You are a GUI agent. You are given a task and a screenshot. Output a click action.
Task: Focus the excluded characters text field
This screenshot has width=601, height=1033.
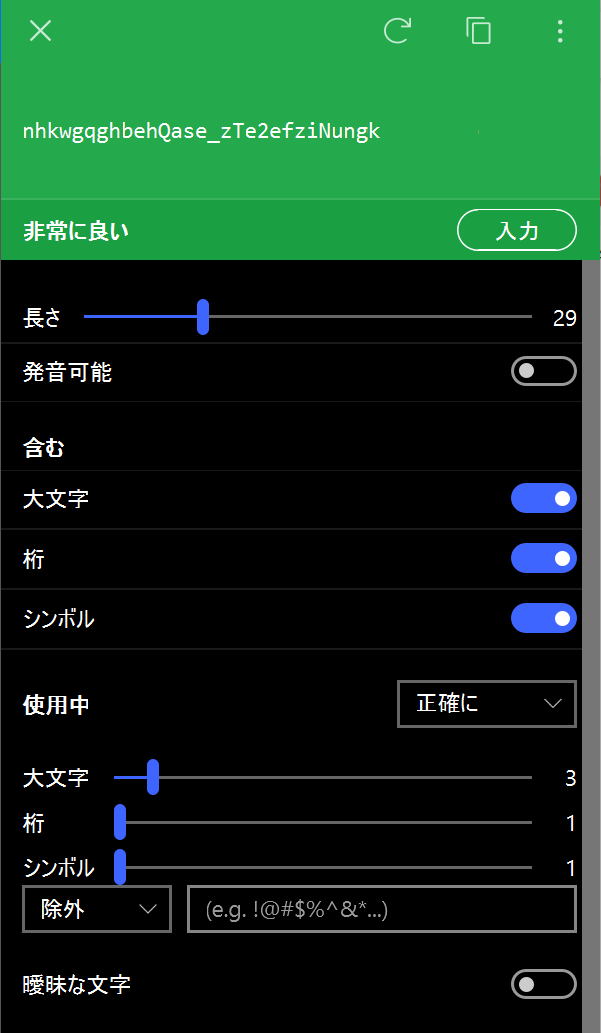click(x=382, y=909)
